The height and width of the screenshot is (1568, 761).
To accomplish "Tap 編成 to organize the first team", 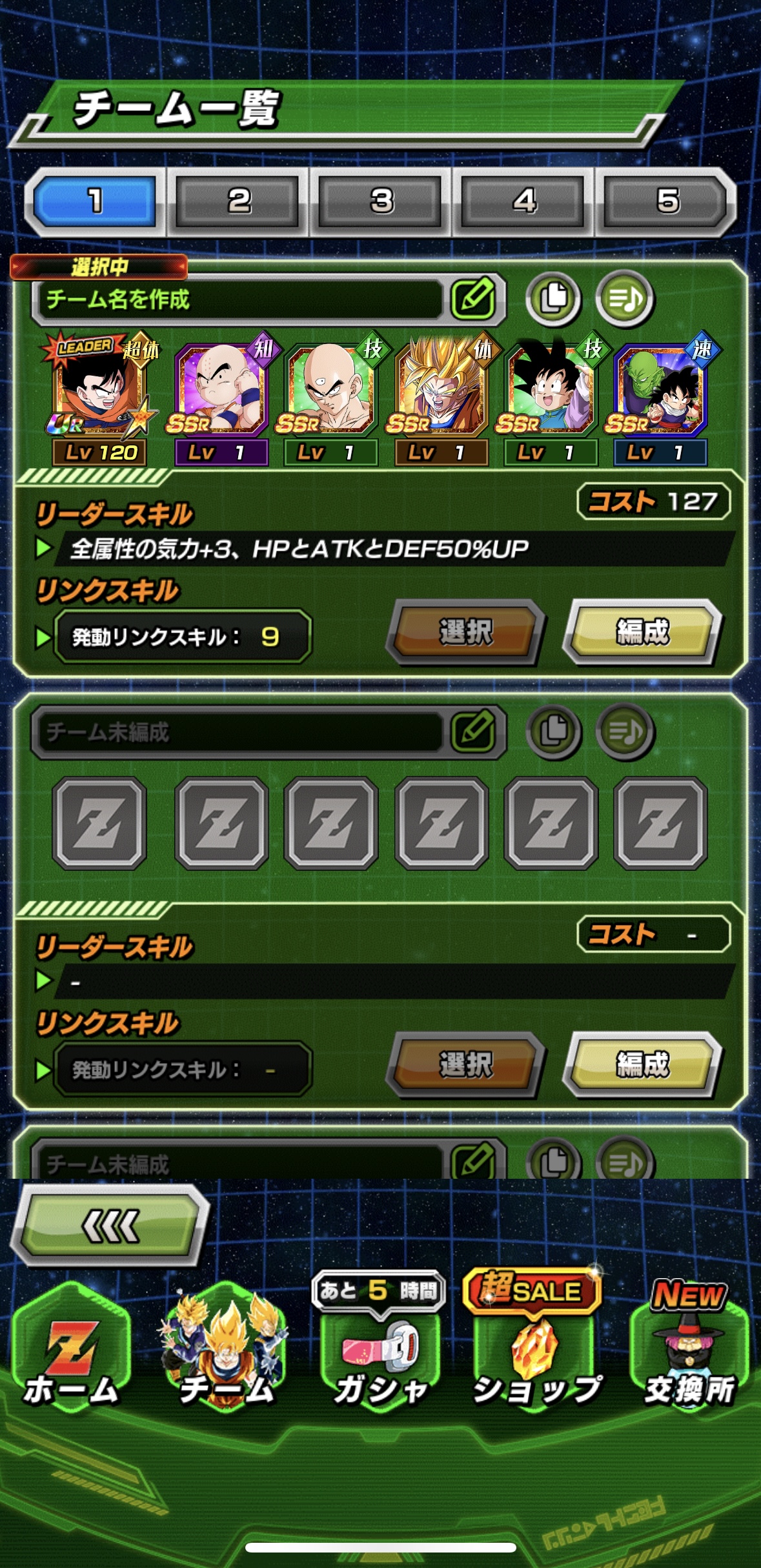I will point(642,633).
